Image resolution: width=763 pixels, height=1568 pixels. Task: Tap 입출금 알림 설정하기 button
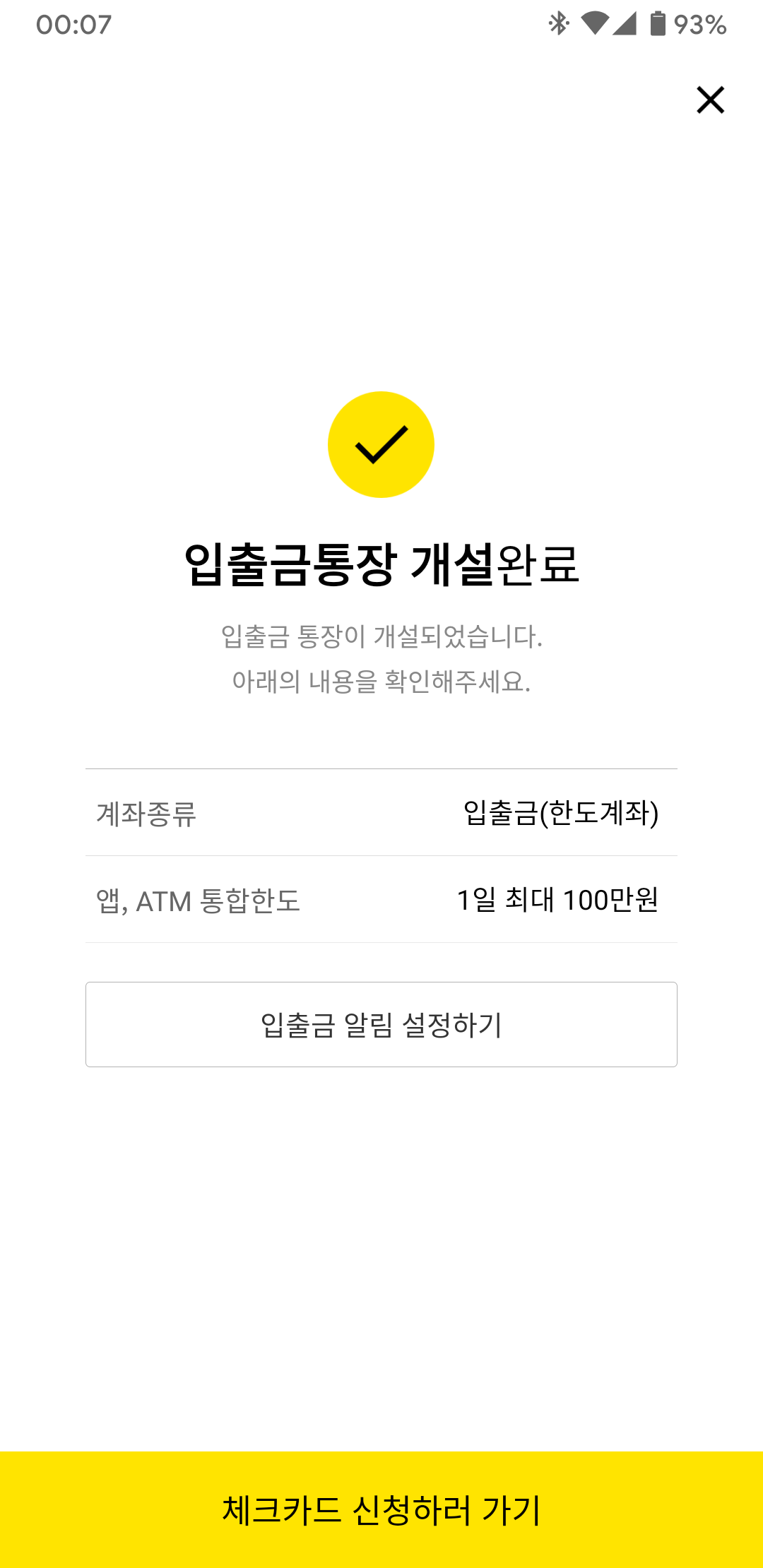[x=381, y=1024]
